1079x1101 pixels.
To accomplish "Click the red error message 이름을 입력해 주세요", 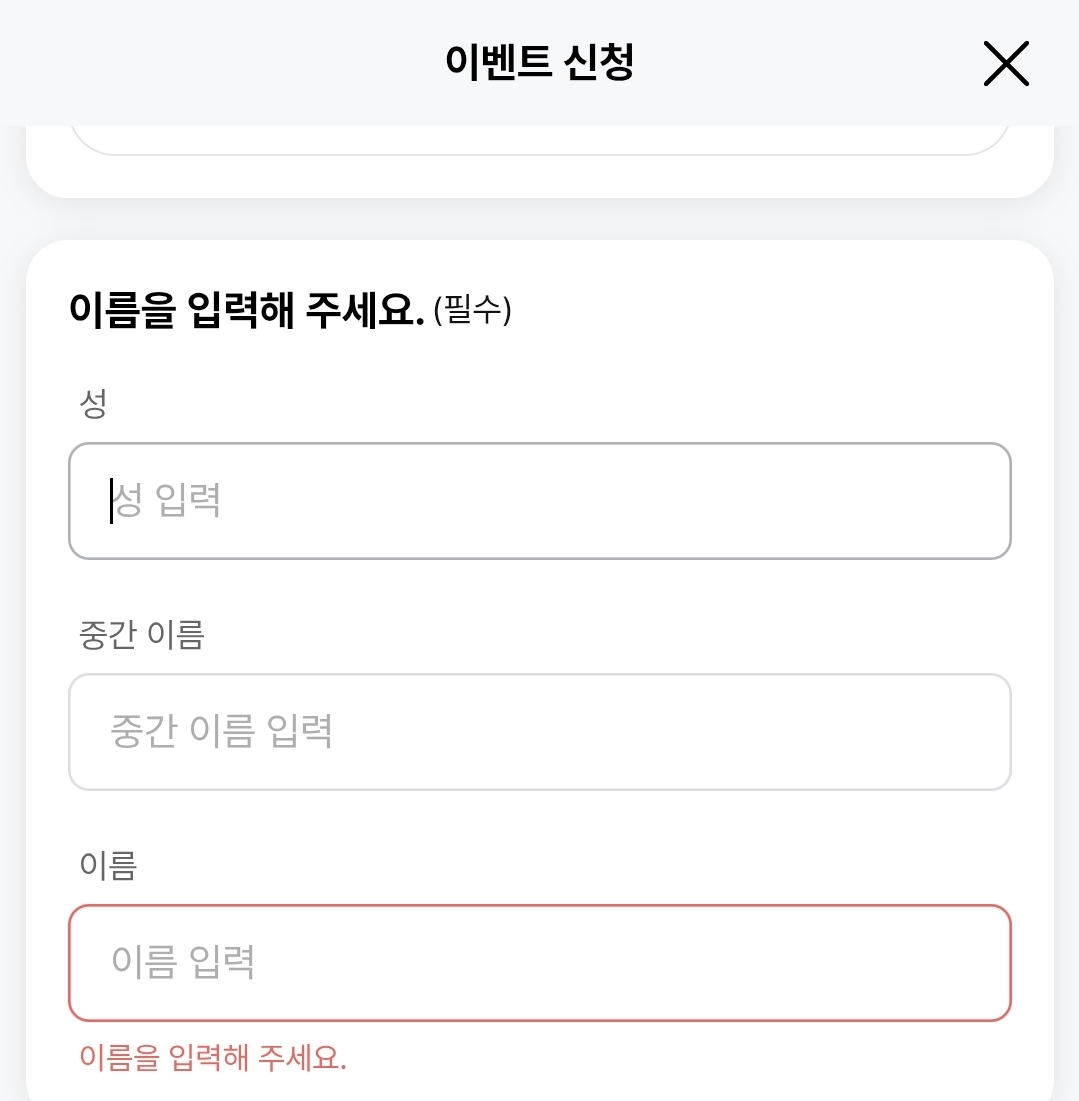I will [x=212, y=1060].
